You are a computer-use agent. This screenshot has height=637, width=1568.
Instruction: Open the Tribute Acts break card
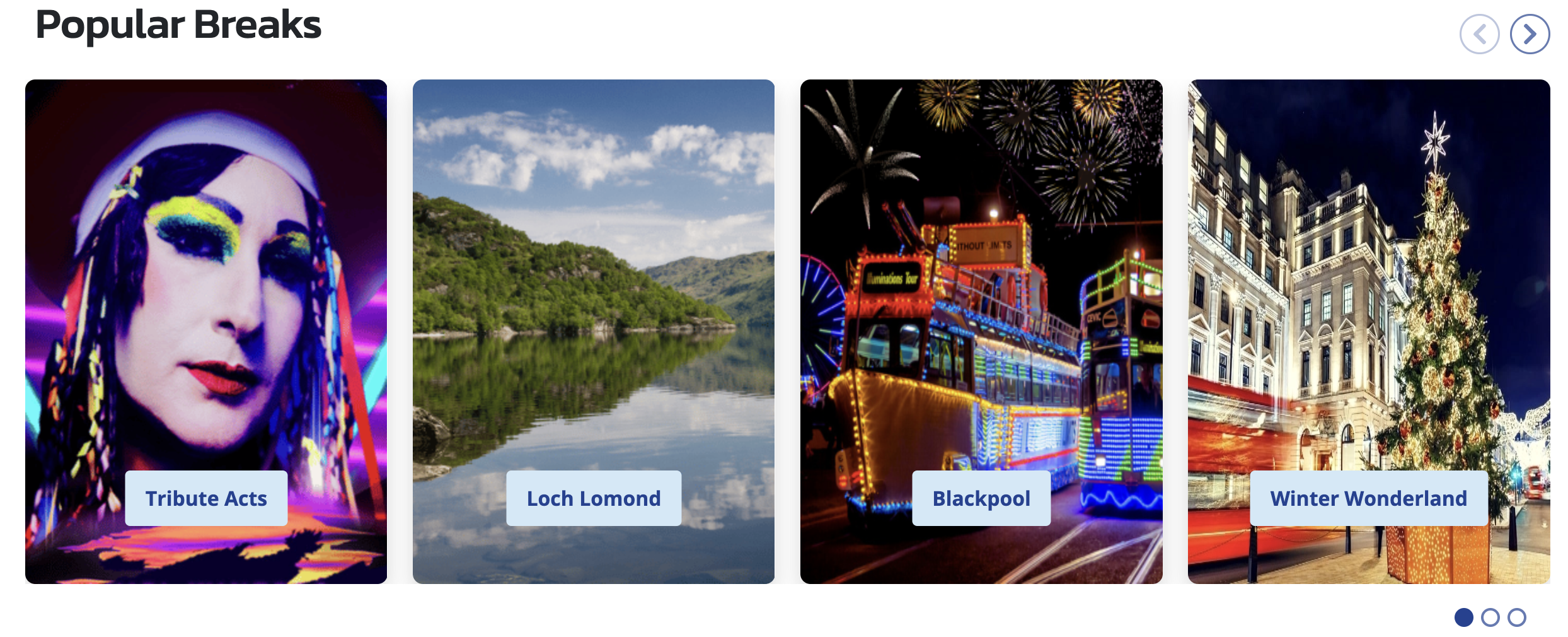click(x=206, y=498)
